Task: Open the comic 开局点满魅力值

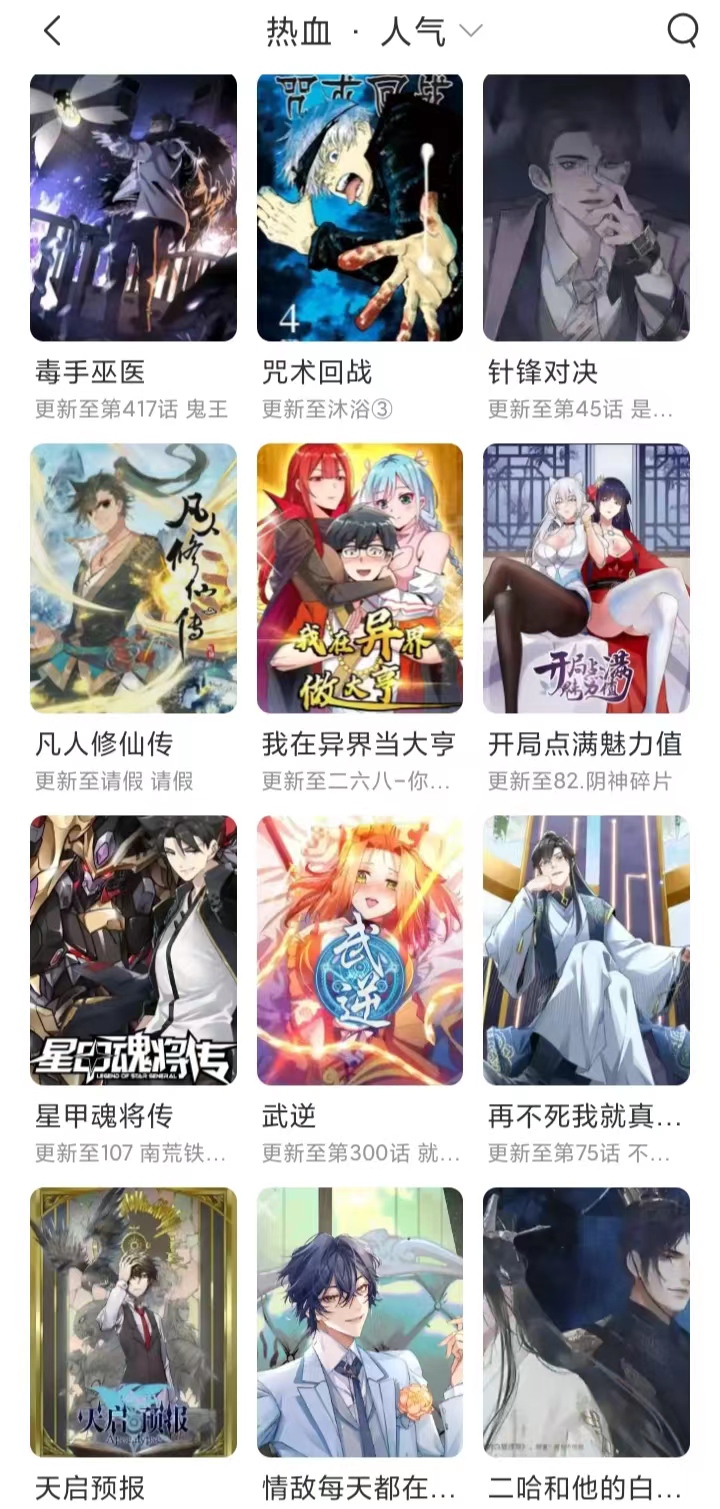Action: [x=586, y=578]
